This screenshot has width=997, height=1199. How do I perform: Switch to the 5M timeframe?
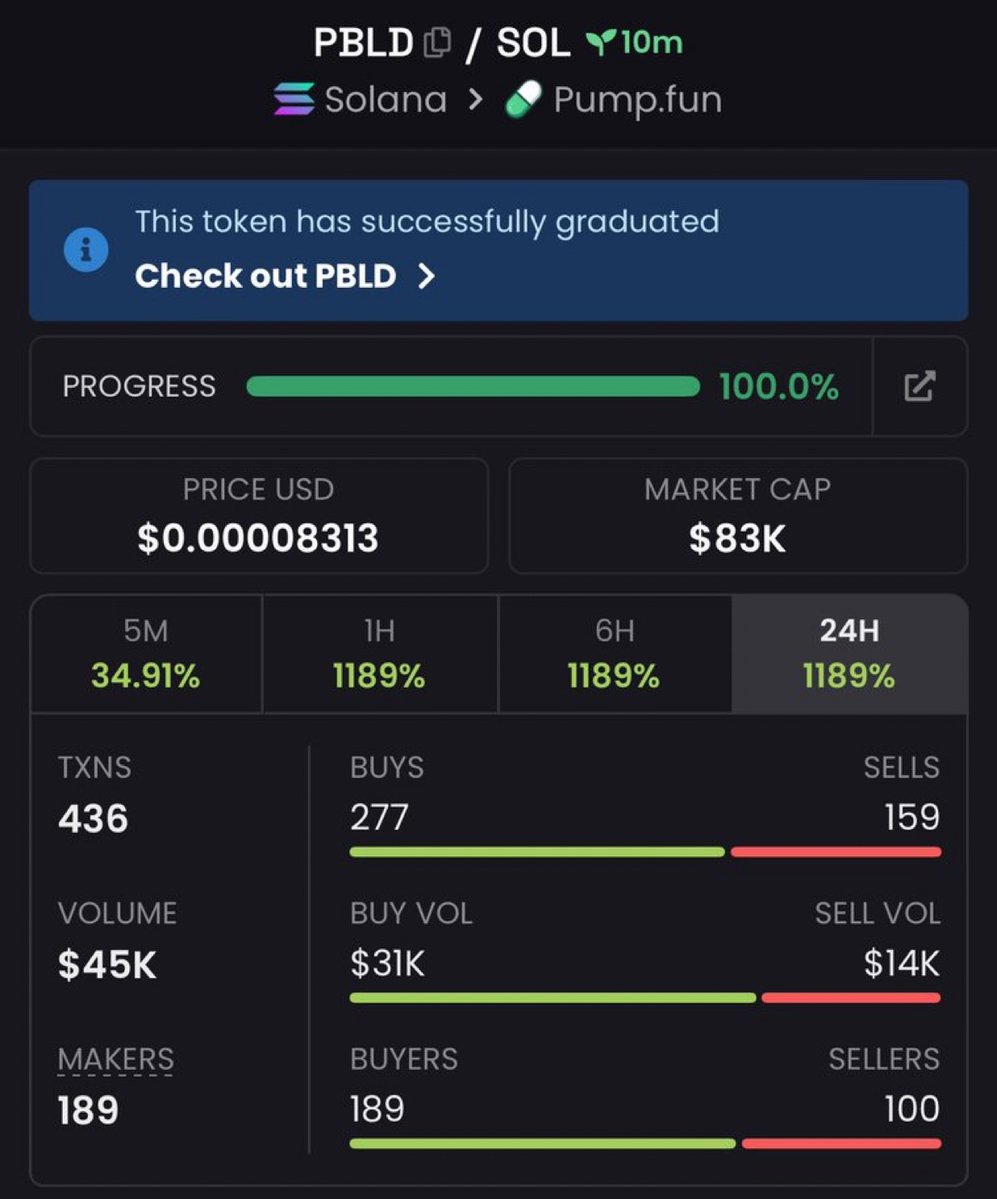[146, 654]
